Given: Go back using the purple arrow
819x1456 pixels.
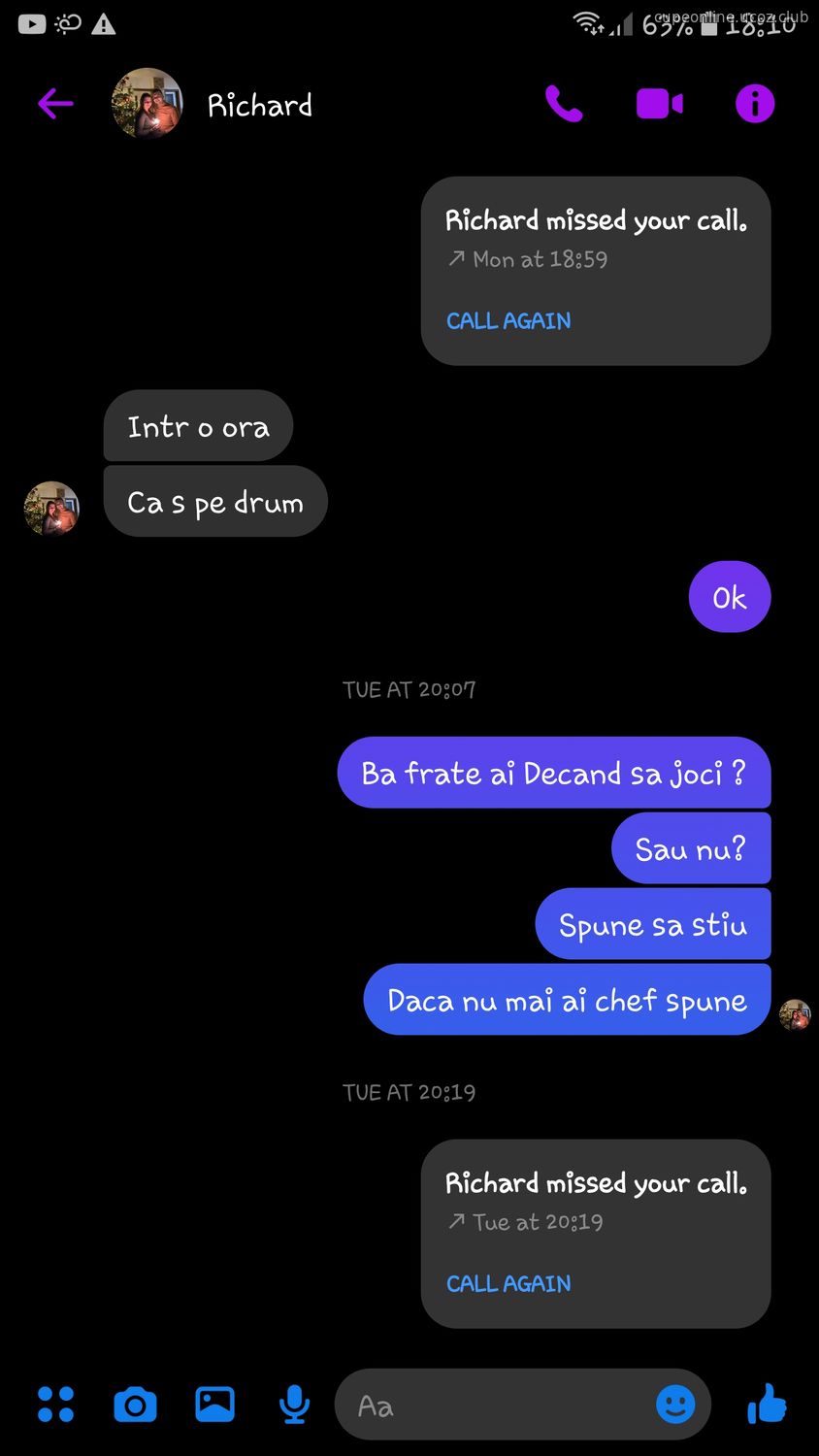Looking at the screenshot, I should (55, 103).
